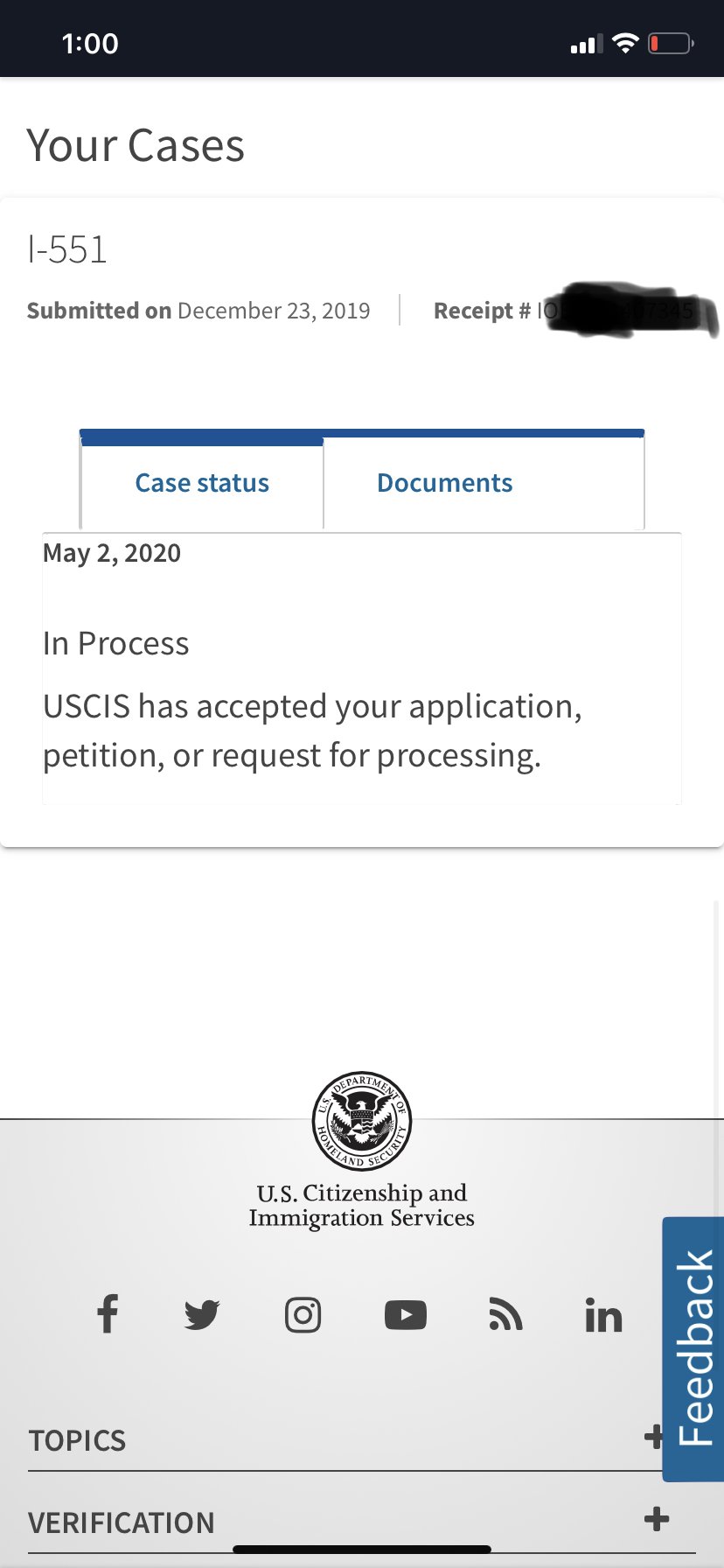Open the RSS feed icon

tap(505, 1314)
